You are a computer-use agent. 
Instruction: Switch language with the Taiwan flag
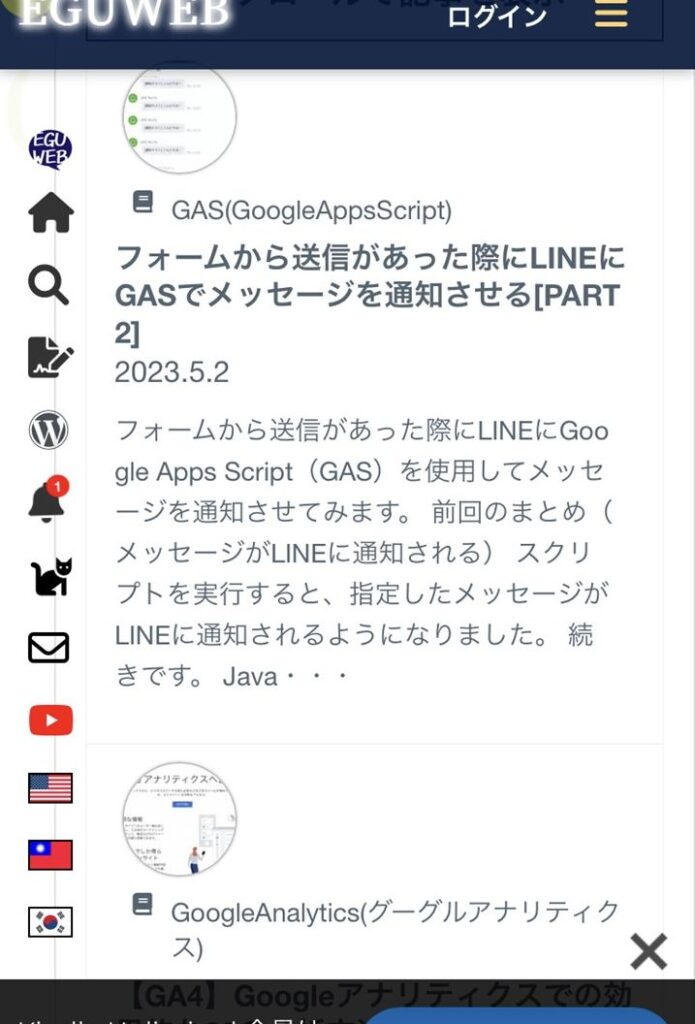coord(50,855)
